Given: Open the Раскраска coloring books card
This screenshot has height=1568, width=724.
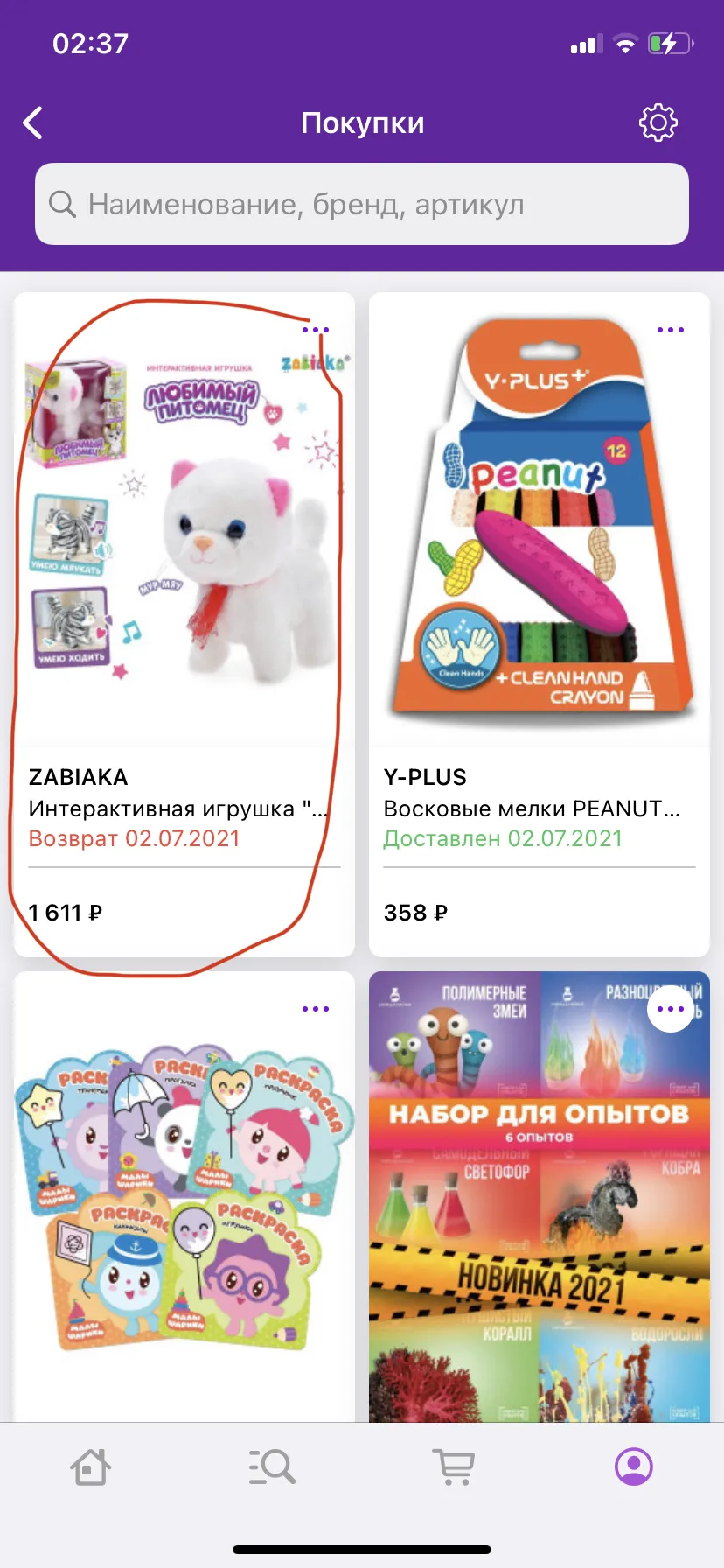Looking at the screenshot, I should click(184, 1197).
